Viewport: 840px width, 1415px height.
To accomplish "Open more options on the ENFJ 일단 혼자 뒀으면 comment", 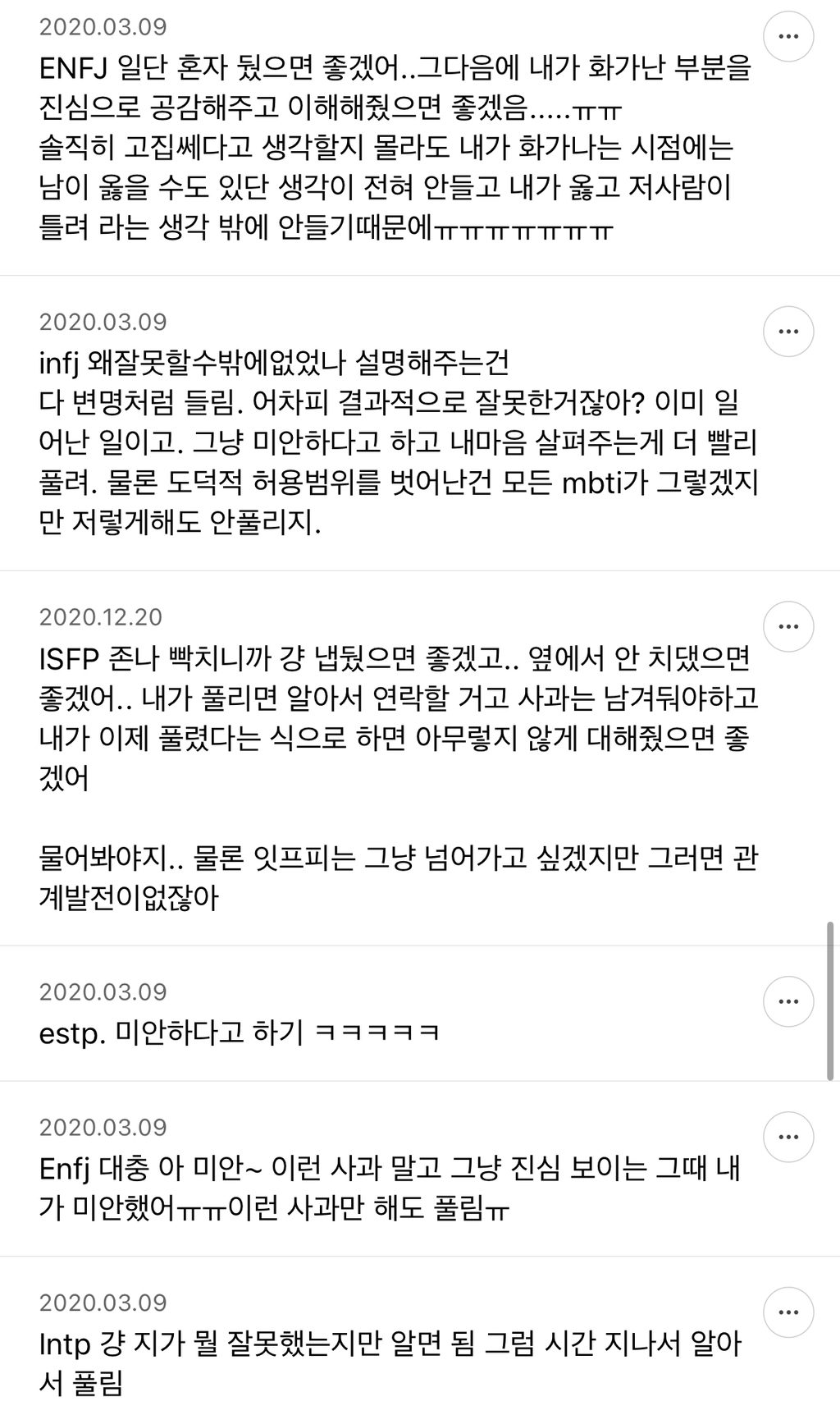I will coord(788,37).
